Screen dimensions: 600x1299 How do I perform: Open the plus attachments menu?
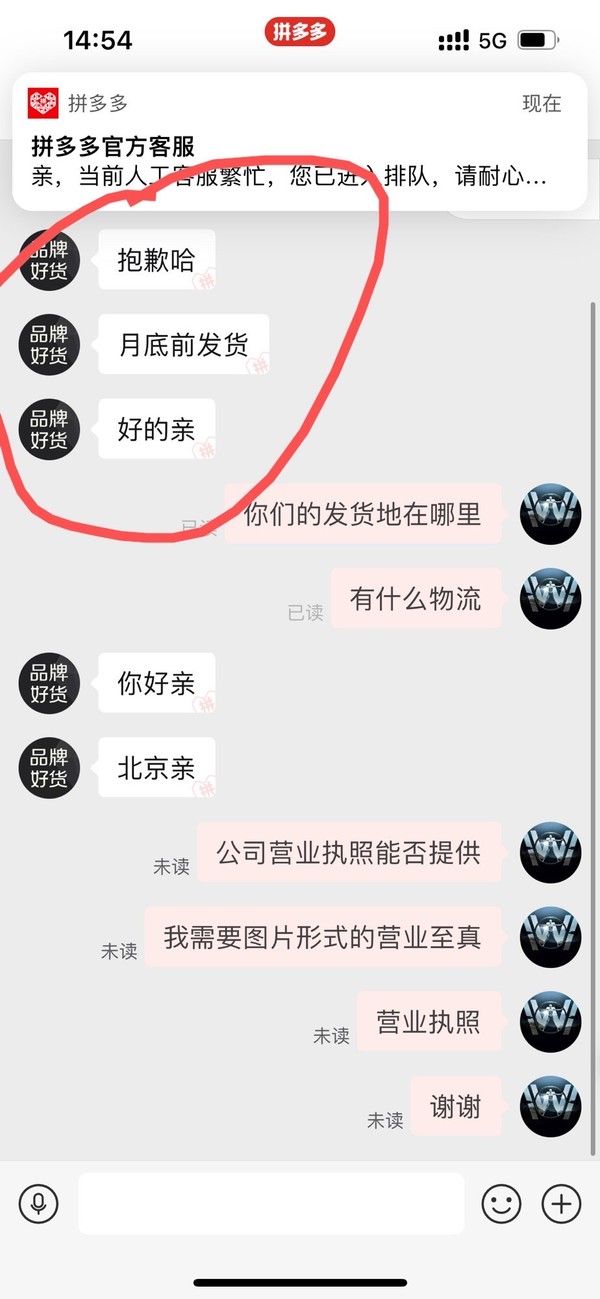click(x=561, y=1203)
